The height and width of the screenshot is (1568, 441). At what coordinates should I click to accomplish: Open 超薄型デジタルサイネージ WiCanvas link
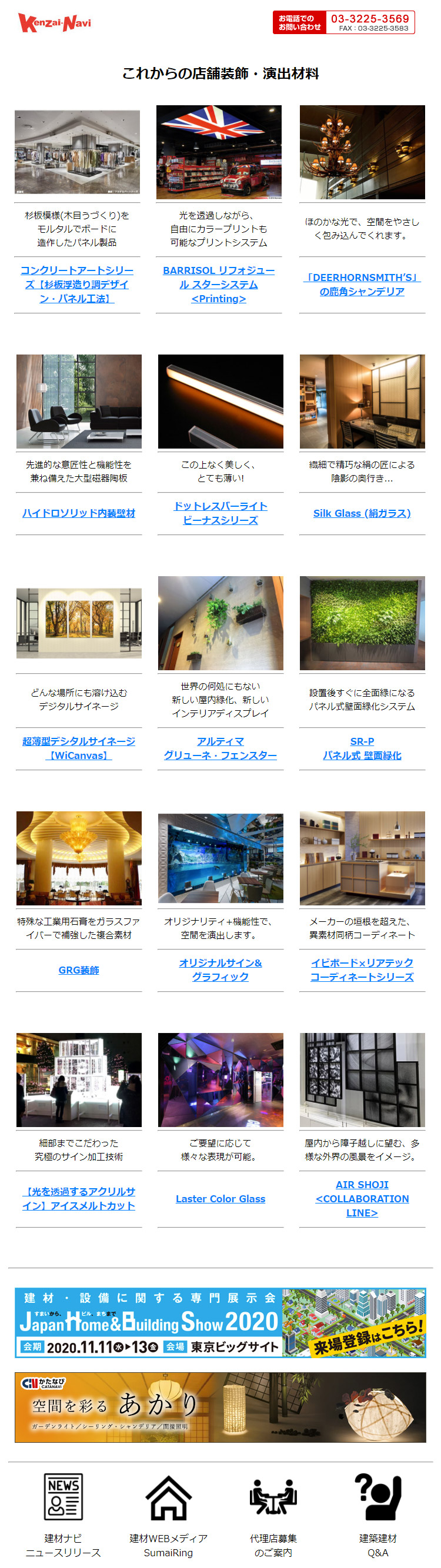[79, 748]
